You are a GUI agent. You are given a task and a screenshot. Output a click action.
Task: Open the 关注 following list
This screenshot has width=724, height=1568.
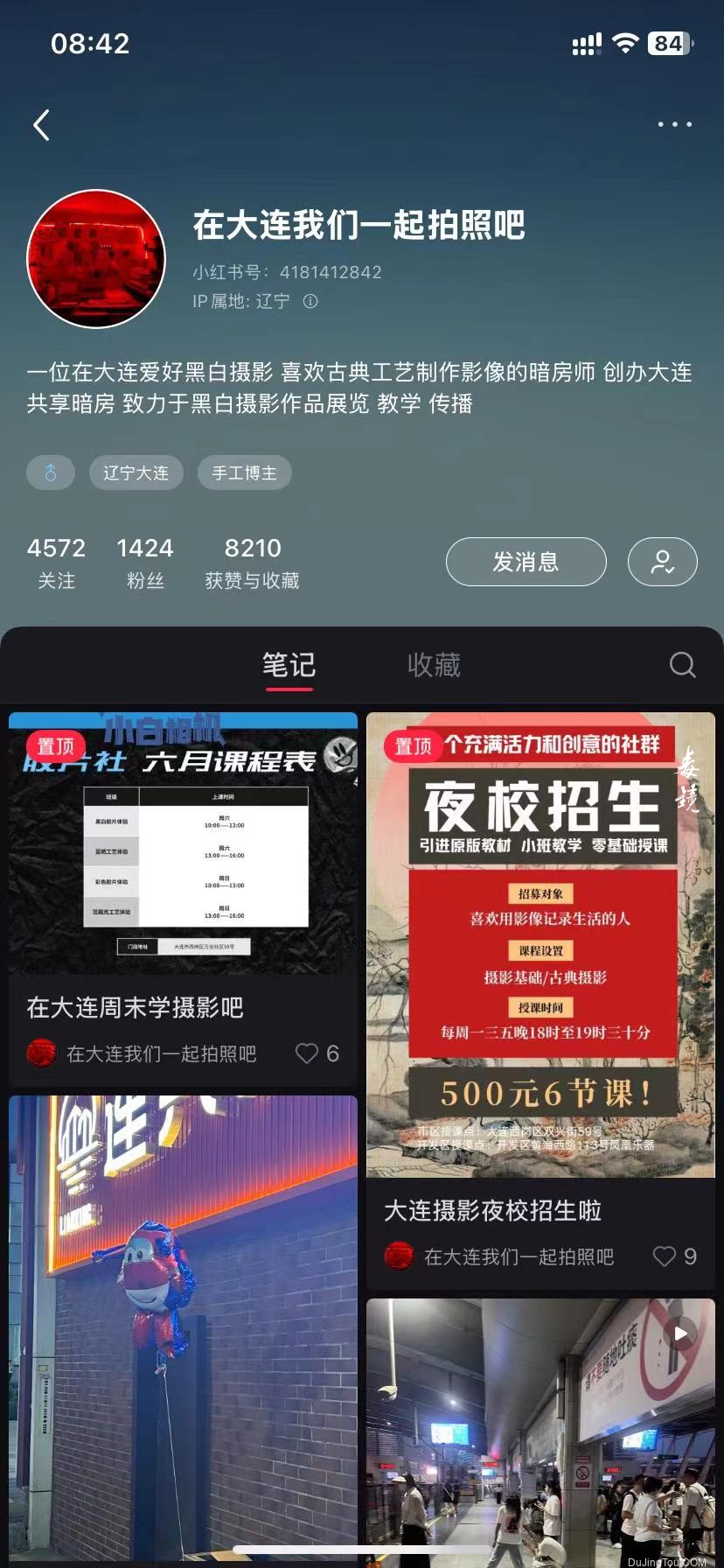coord(56,563)
